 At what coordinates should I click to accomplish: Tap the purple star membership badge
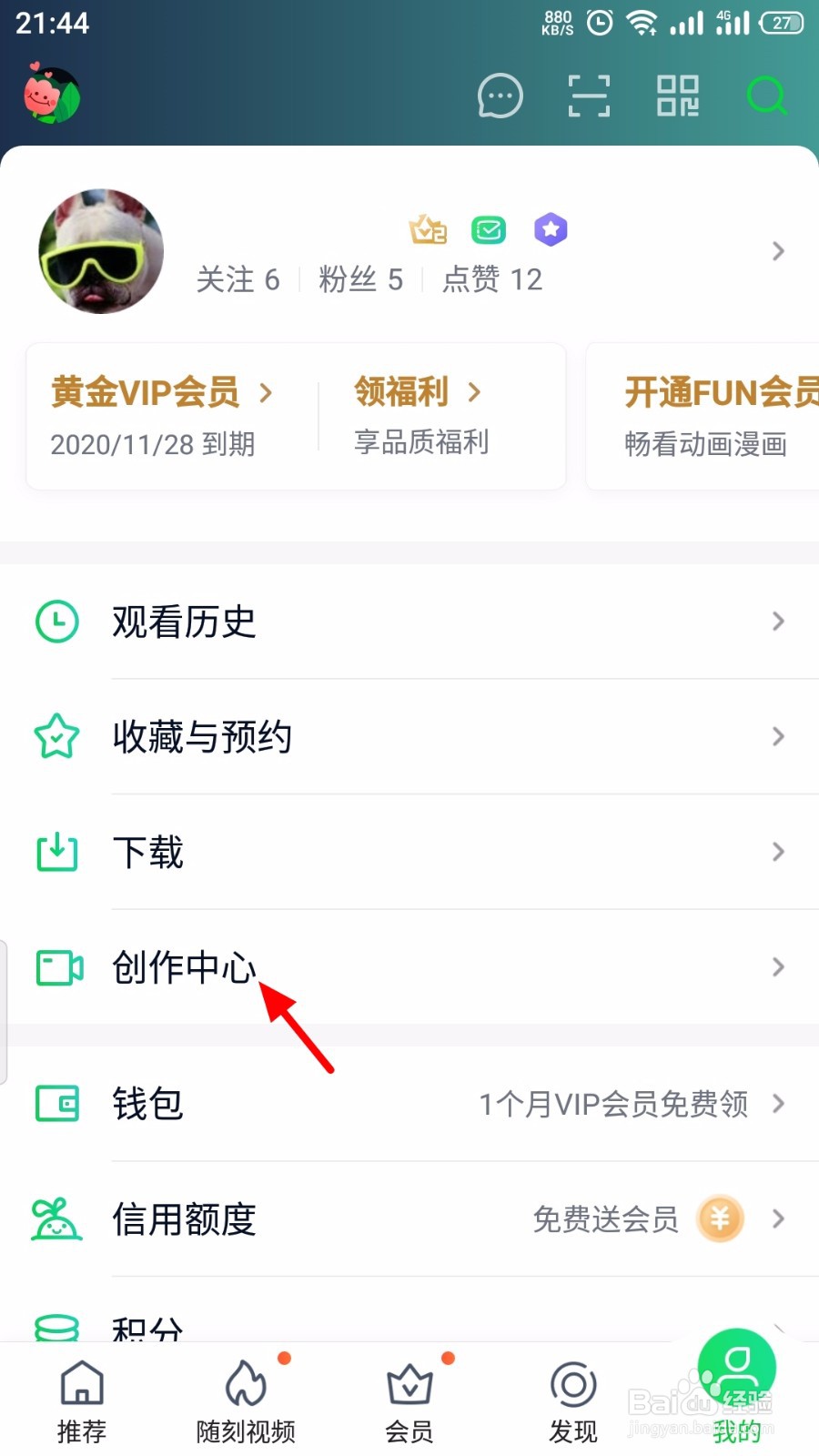point(551,230)
